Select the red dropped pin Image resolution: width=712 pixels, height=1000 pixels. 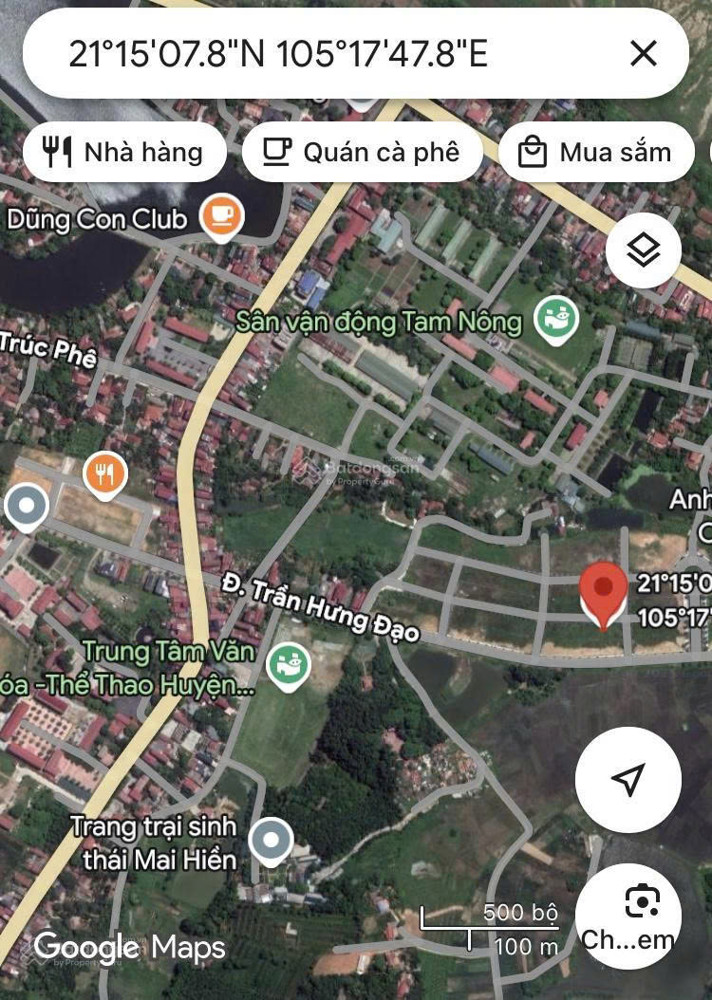pos(603,592)
